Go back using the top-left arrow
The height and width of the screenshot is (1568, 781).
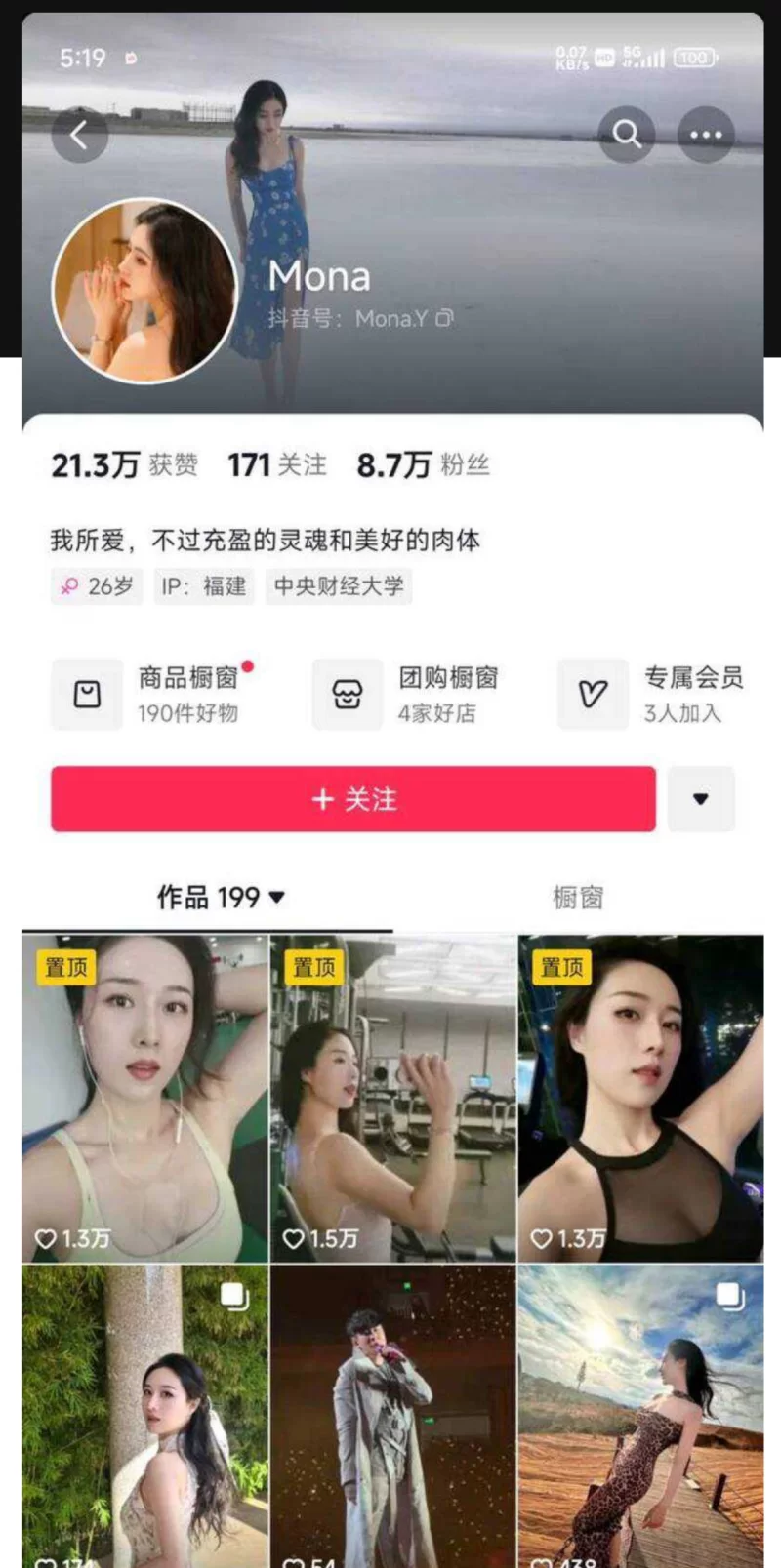tap(79, 135)
